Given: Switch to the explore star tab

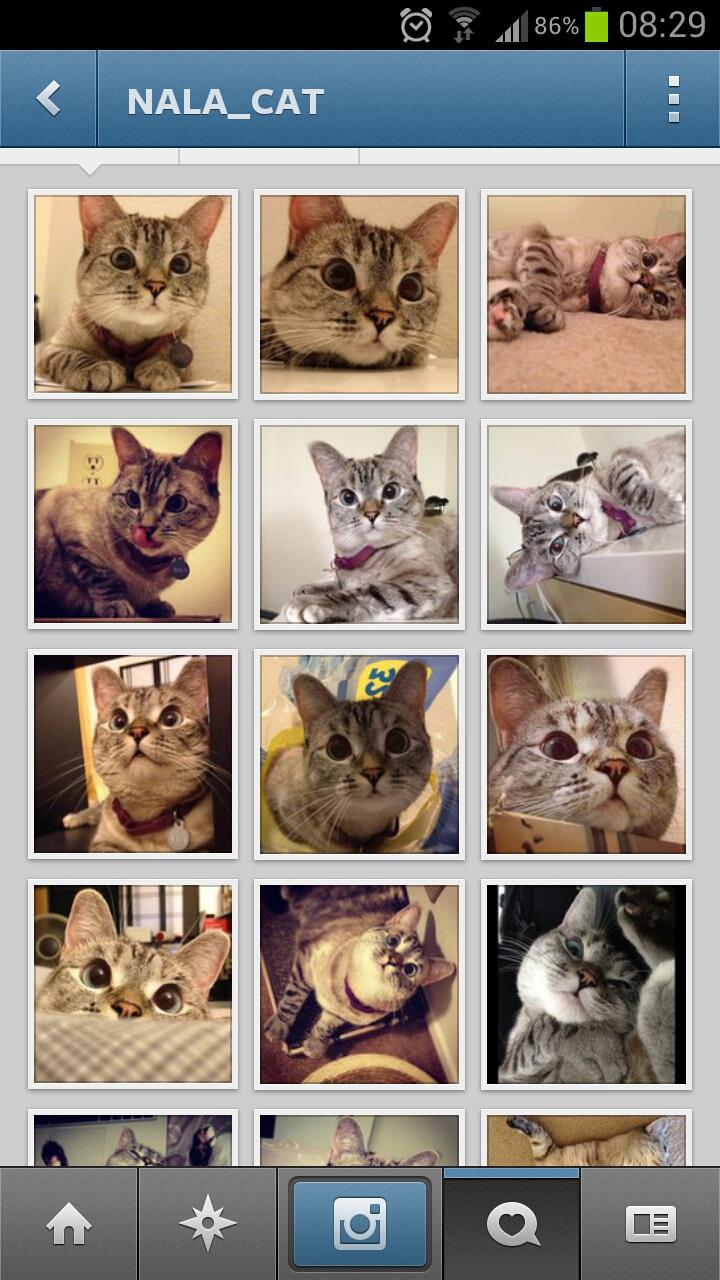Looking at the screenshot, I should pos(207,1224).
